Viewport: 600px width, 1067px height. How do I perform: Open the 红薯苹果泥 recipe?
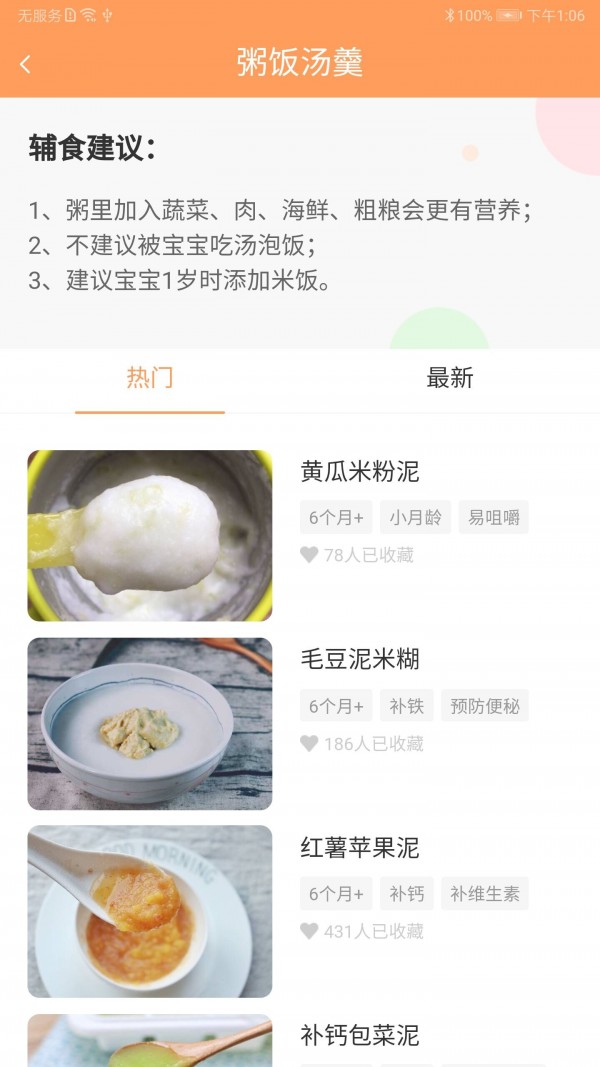click(x=360, y=848)
